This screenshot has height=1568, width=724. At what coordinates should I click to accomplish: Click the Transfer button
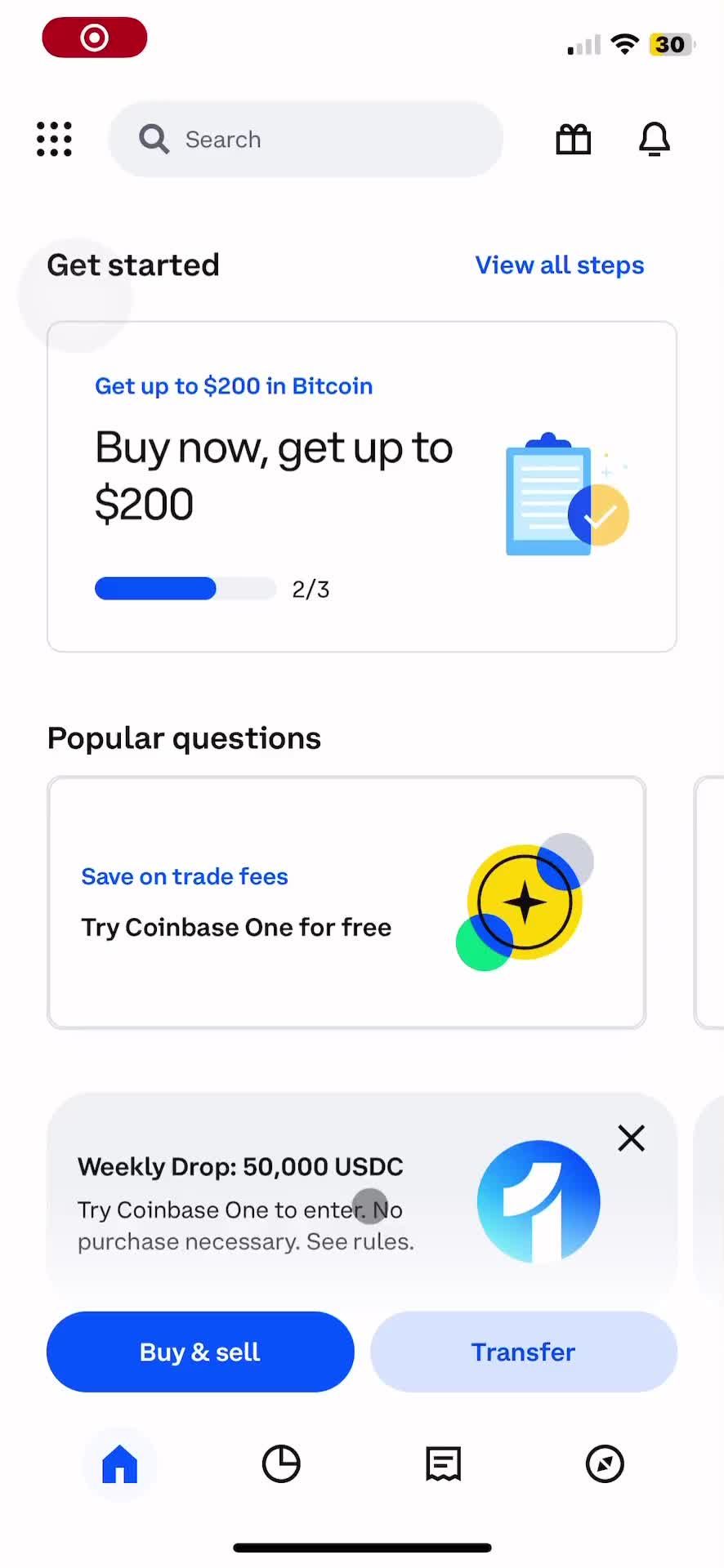coord(523,1352)
